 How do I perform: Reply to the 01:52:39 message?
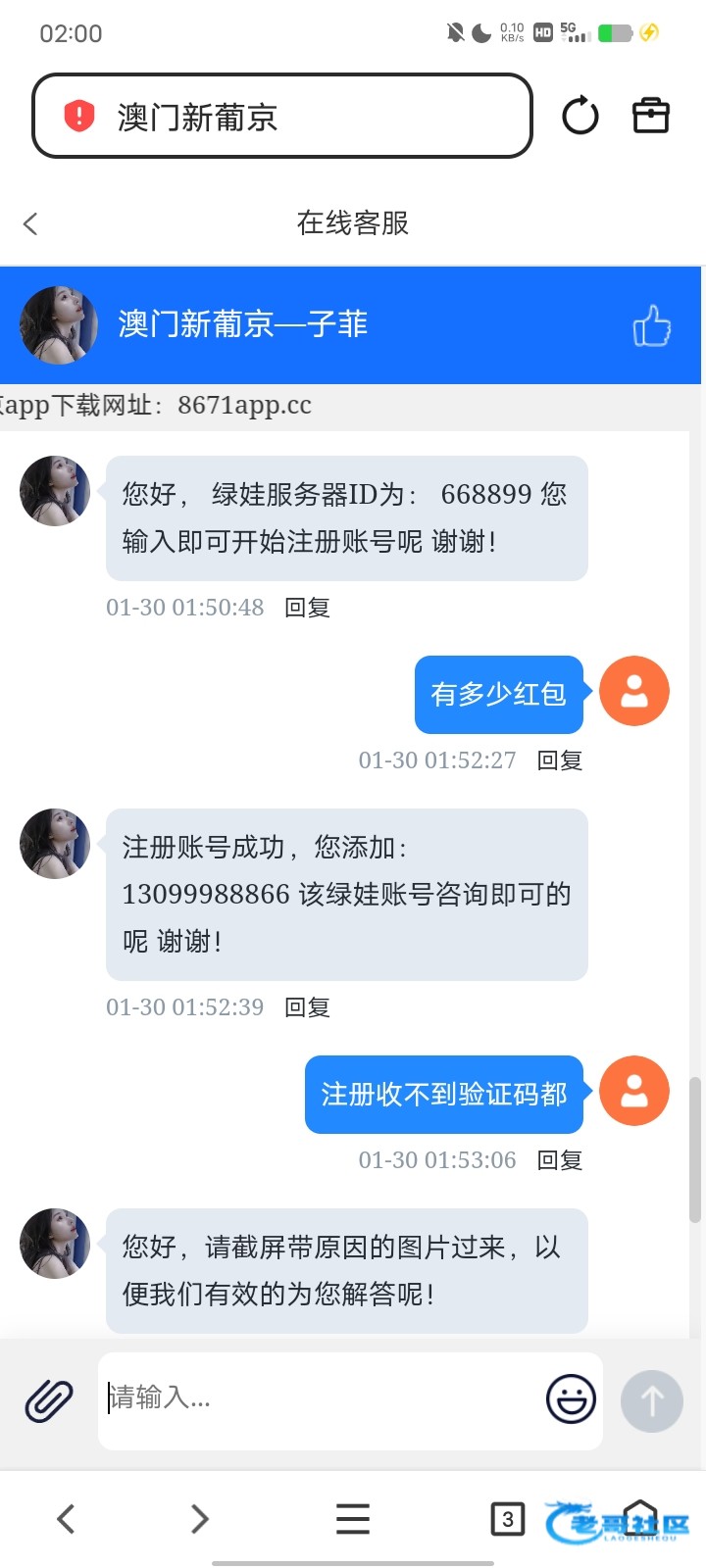[x=307, y=1007]
